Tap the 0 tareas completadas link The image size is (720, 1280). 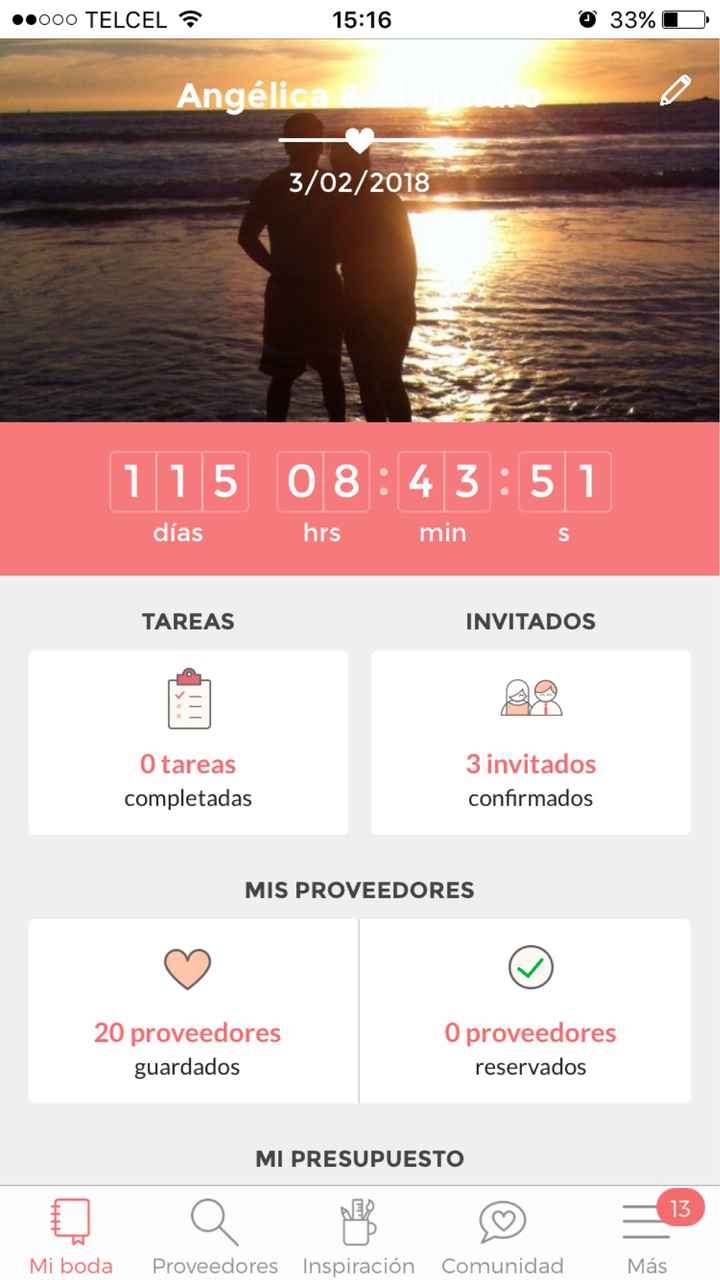[x=187, y=764]
